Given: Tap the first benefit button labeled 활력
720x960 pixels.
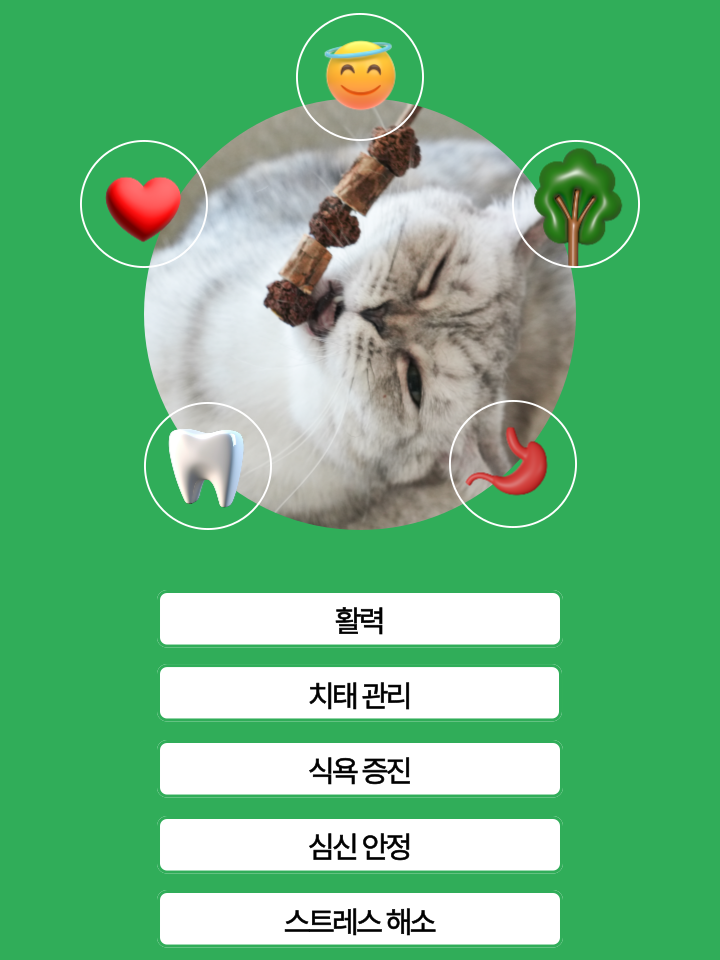Looking at the screenshot, I should coord(360,618).
